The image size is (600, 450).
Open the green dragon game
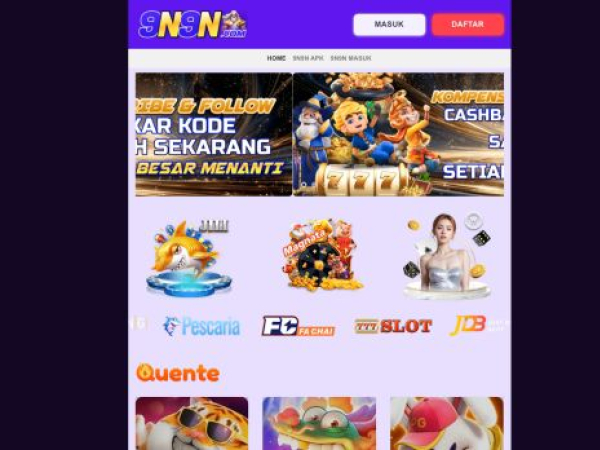(x=319, y=424)
